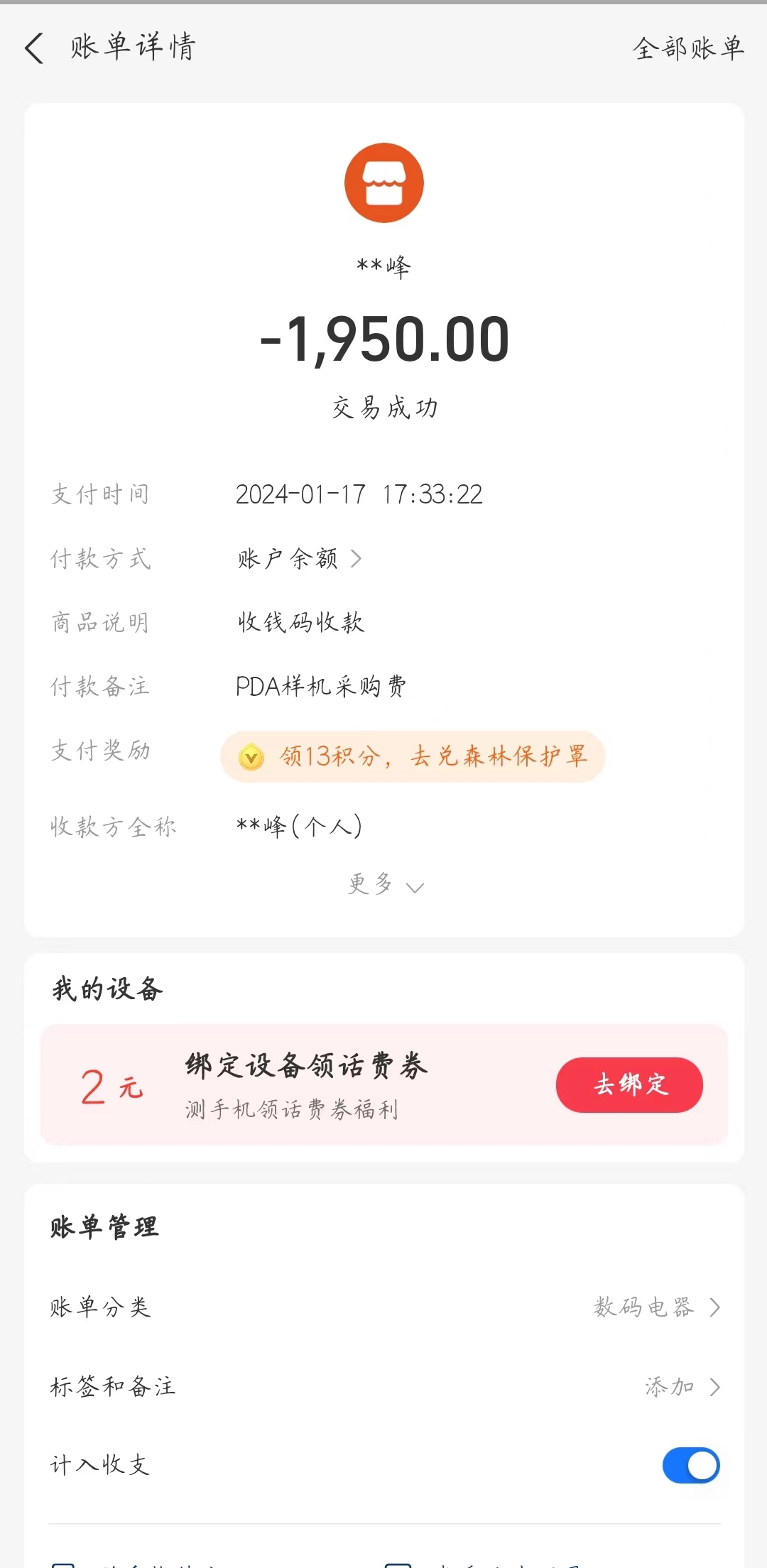The height and width of the screenshot is (1568, 767).
Task: Disable the 计入收支 switch
Action: point(691,1465)
